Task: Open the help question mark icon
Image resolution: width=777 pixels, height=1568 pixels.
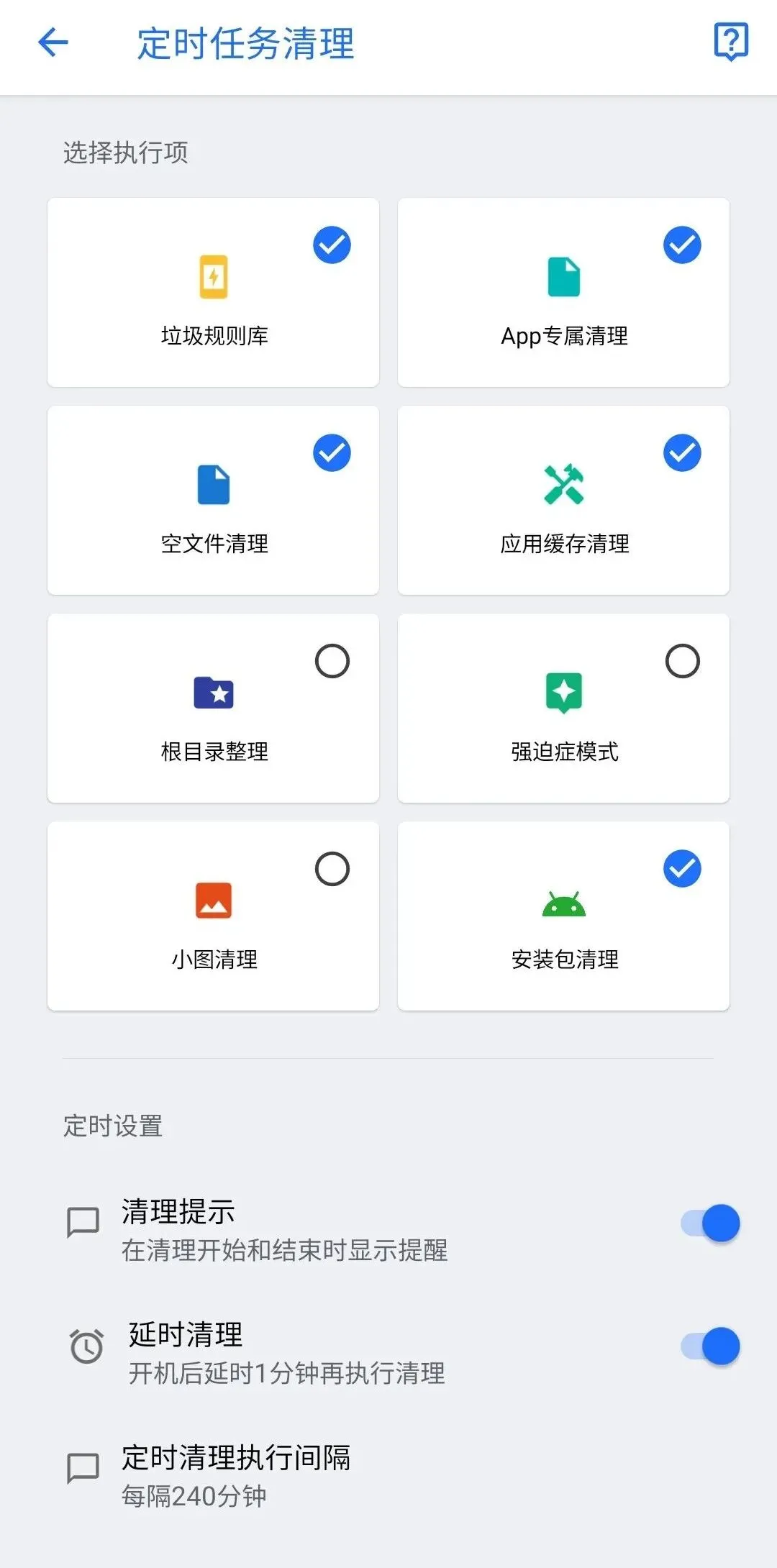Action: (x=730, y=42)
